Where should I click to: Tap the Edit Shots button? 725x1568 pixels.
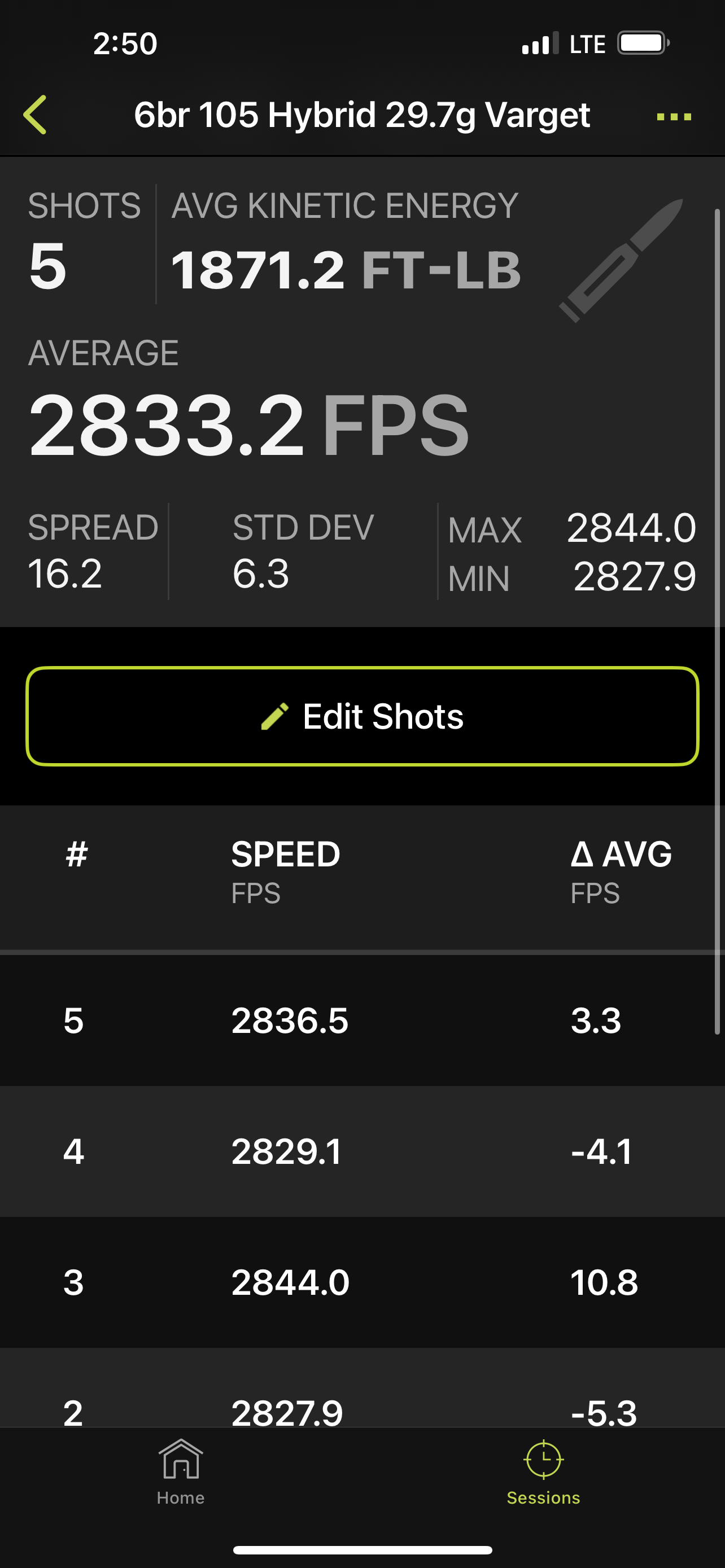tap(362, 716)
